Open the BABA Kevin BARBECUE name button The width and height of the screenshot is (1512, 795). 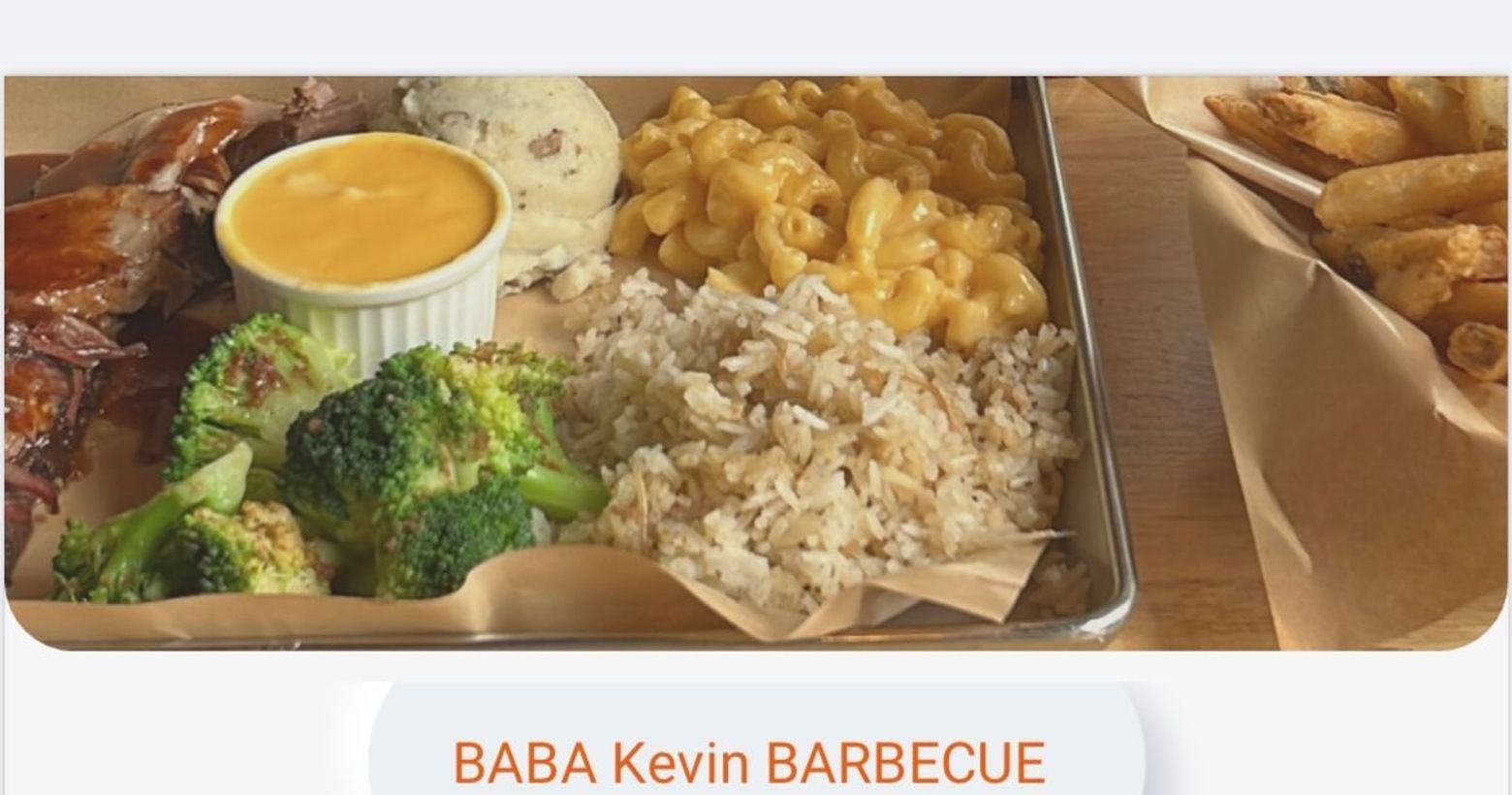click(x=749, y=759)
